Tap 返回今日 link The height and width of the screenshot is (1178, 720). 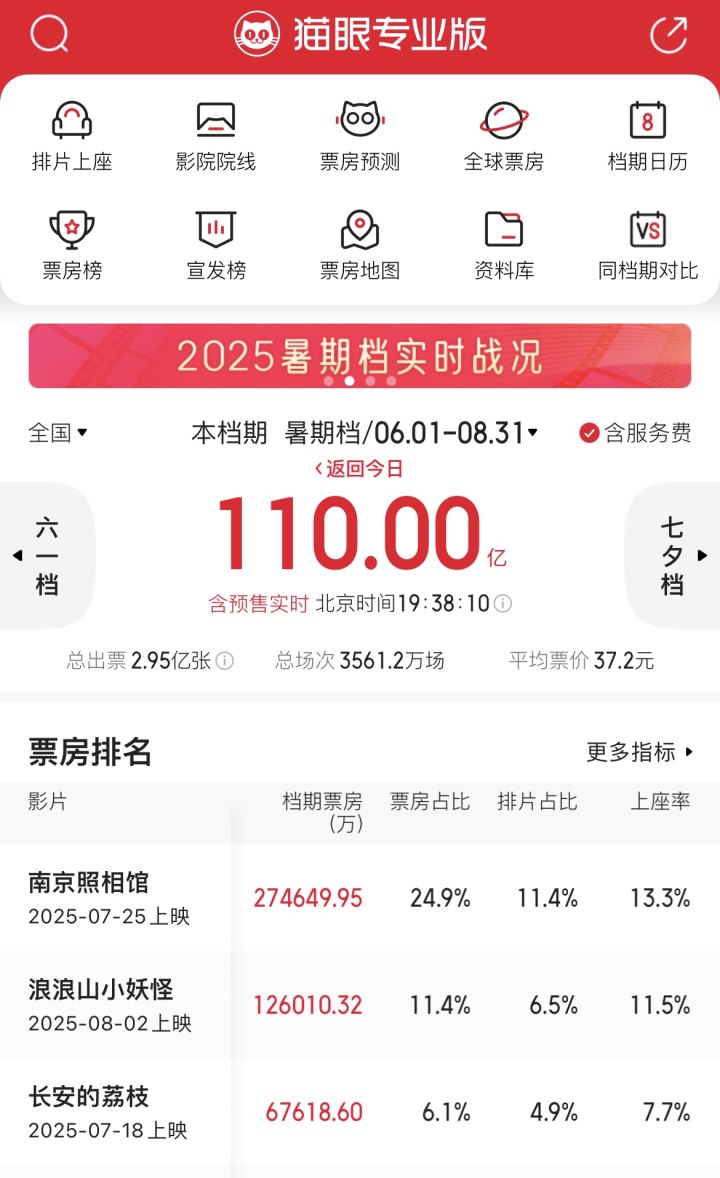point(358,469)
